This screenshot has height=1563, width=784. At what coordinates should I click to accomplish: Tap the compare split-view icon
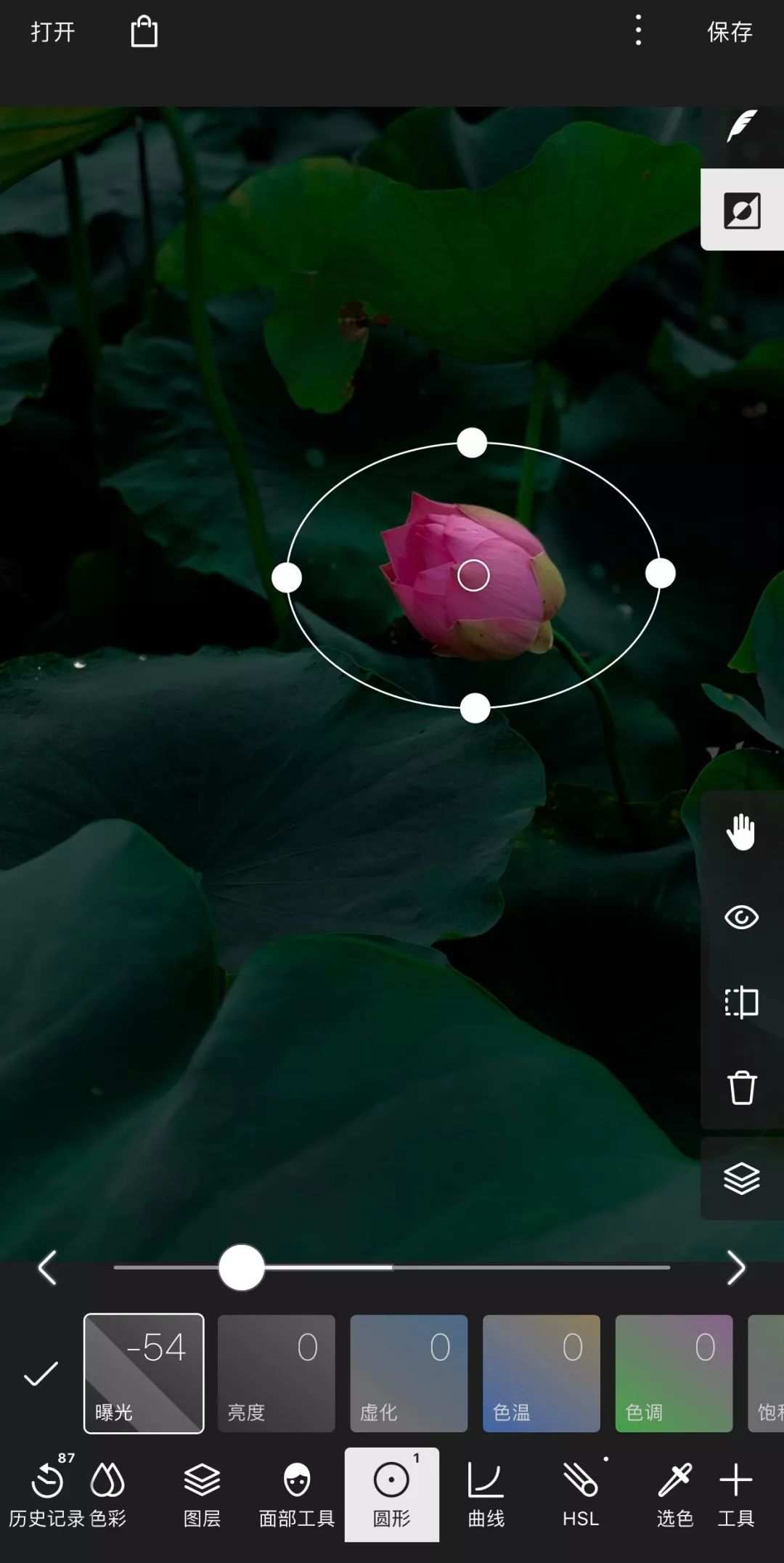pyautogui.click(x=741, y=1003)
